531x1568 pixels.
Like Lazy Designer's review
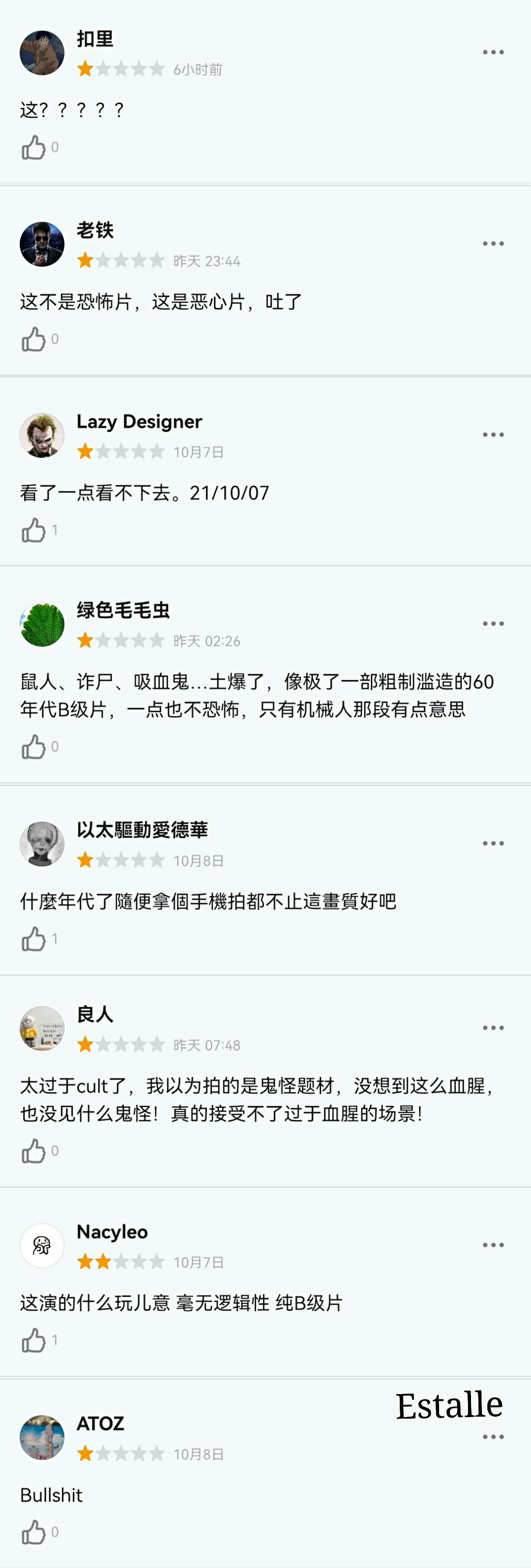(x=33, y=530)
